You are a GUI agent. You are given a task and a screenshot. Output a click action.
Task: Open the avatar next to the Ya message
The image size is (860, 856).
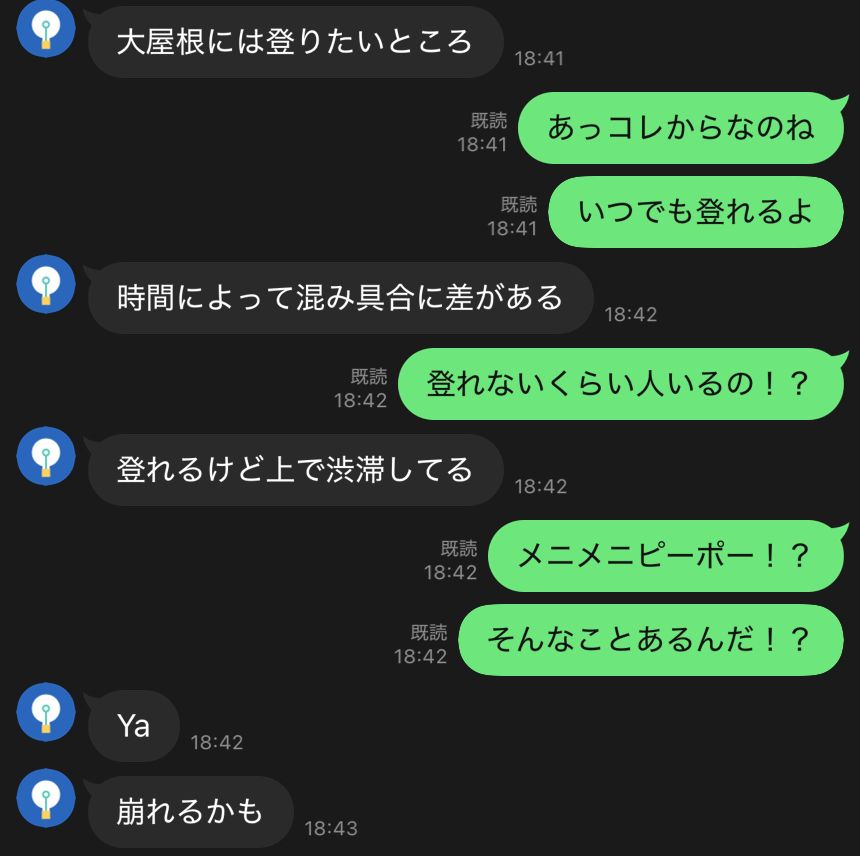point(46,712)
